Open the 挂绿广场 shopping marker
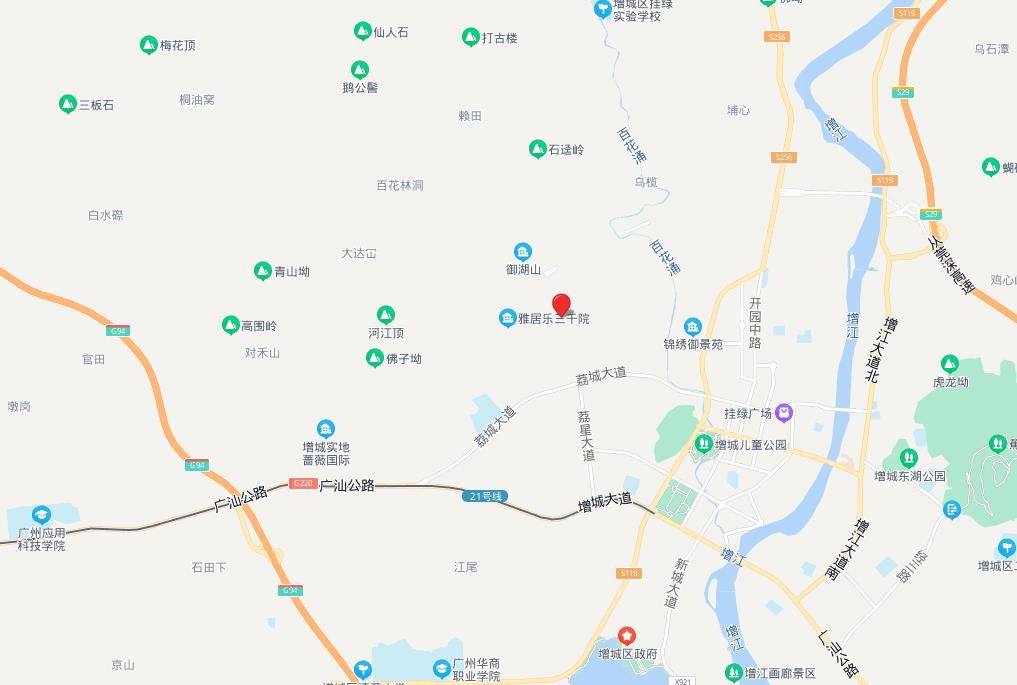The image size is (1017, 685). (785, 412)
